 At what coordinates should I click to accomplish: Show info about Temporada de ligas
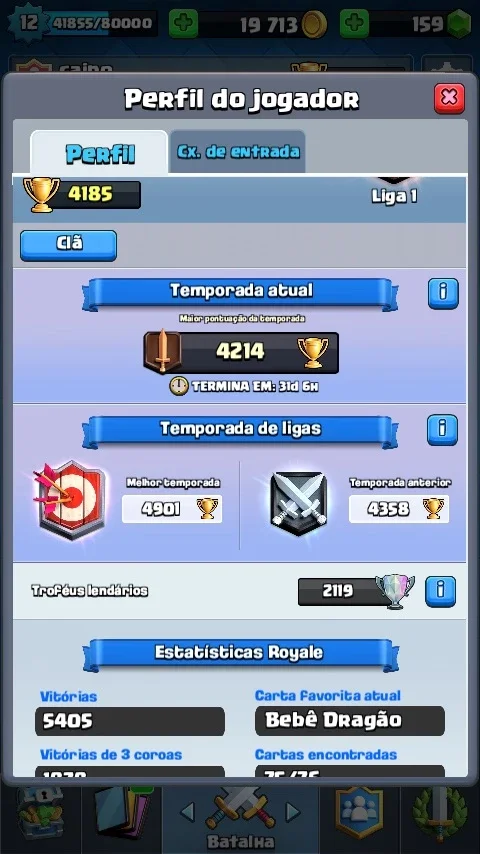coord(442,429)
